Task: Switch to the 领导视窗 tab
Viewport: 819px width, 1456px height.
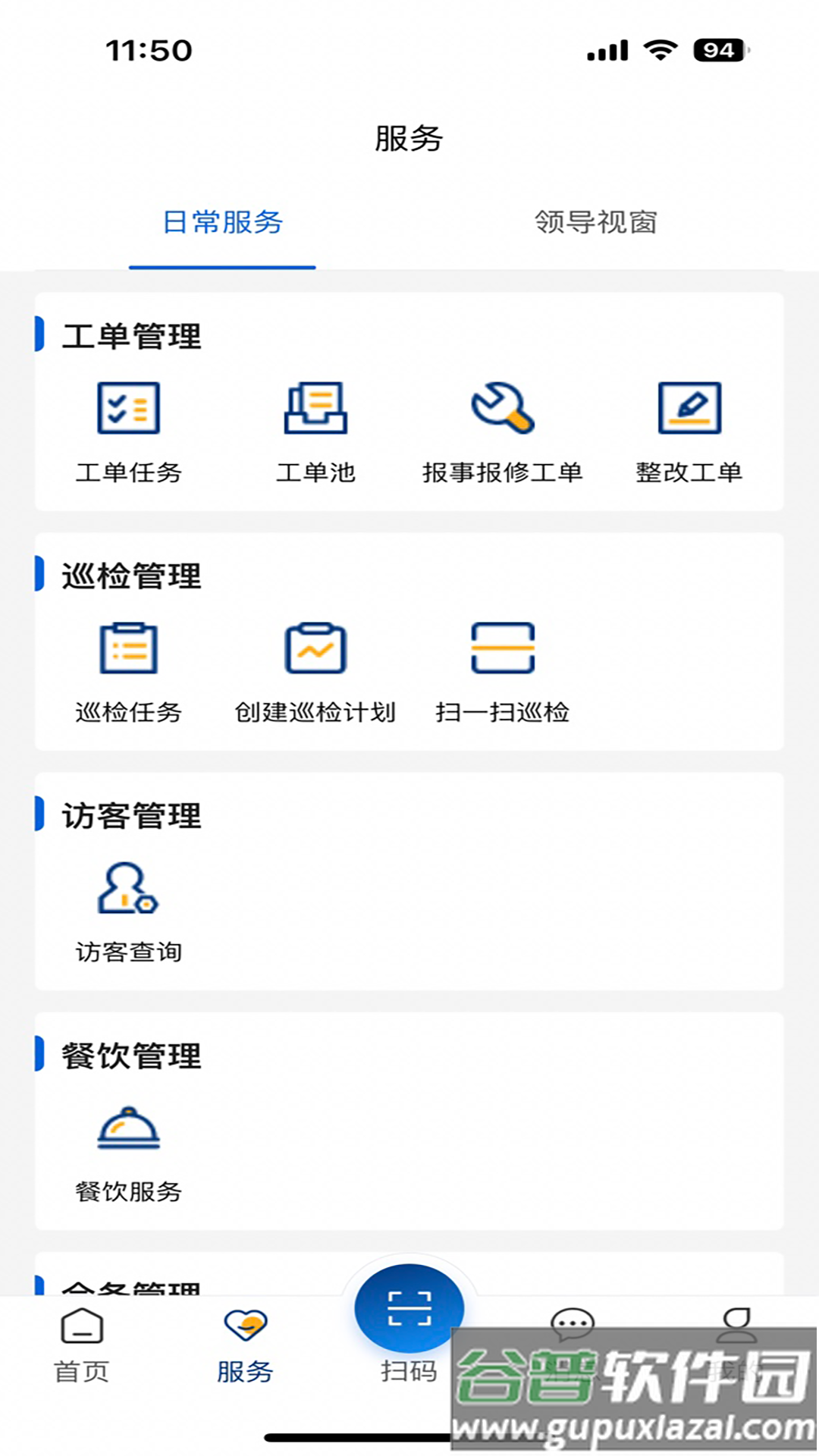Action: pos(596,223)
